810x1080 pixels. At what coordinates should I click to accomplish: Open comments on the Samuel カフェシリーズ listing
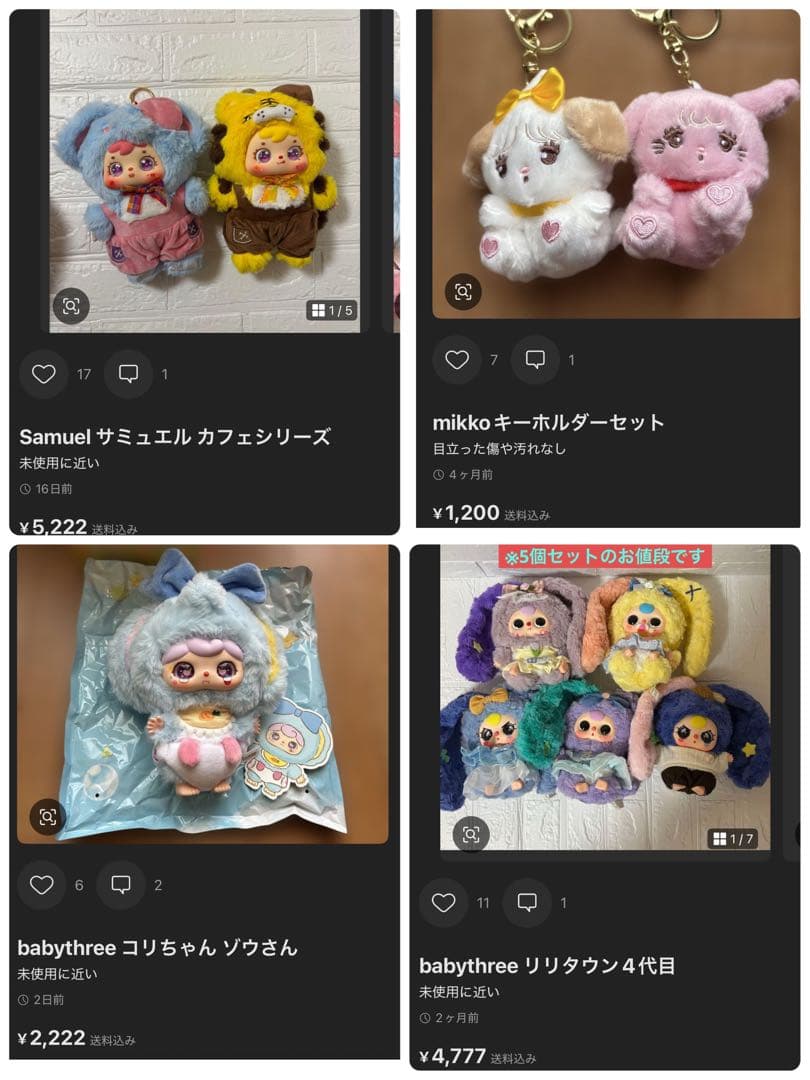(x=128, y=374)
